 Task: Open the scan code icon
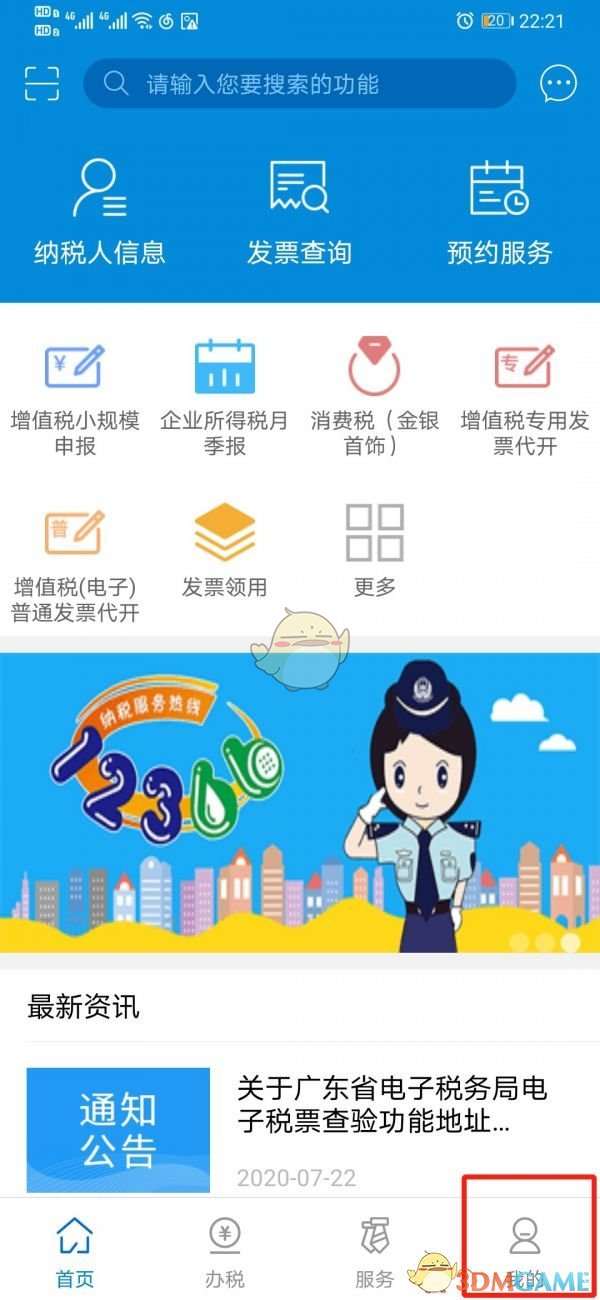point(42,84)
